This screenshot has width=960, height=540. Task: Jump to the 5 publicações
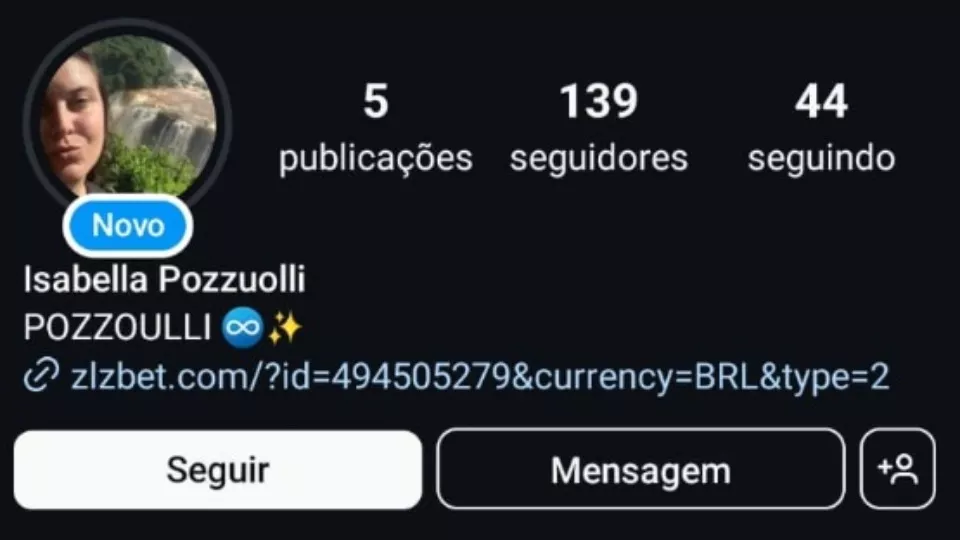[x=375, y=128]
